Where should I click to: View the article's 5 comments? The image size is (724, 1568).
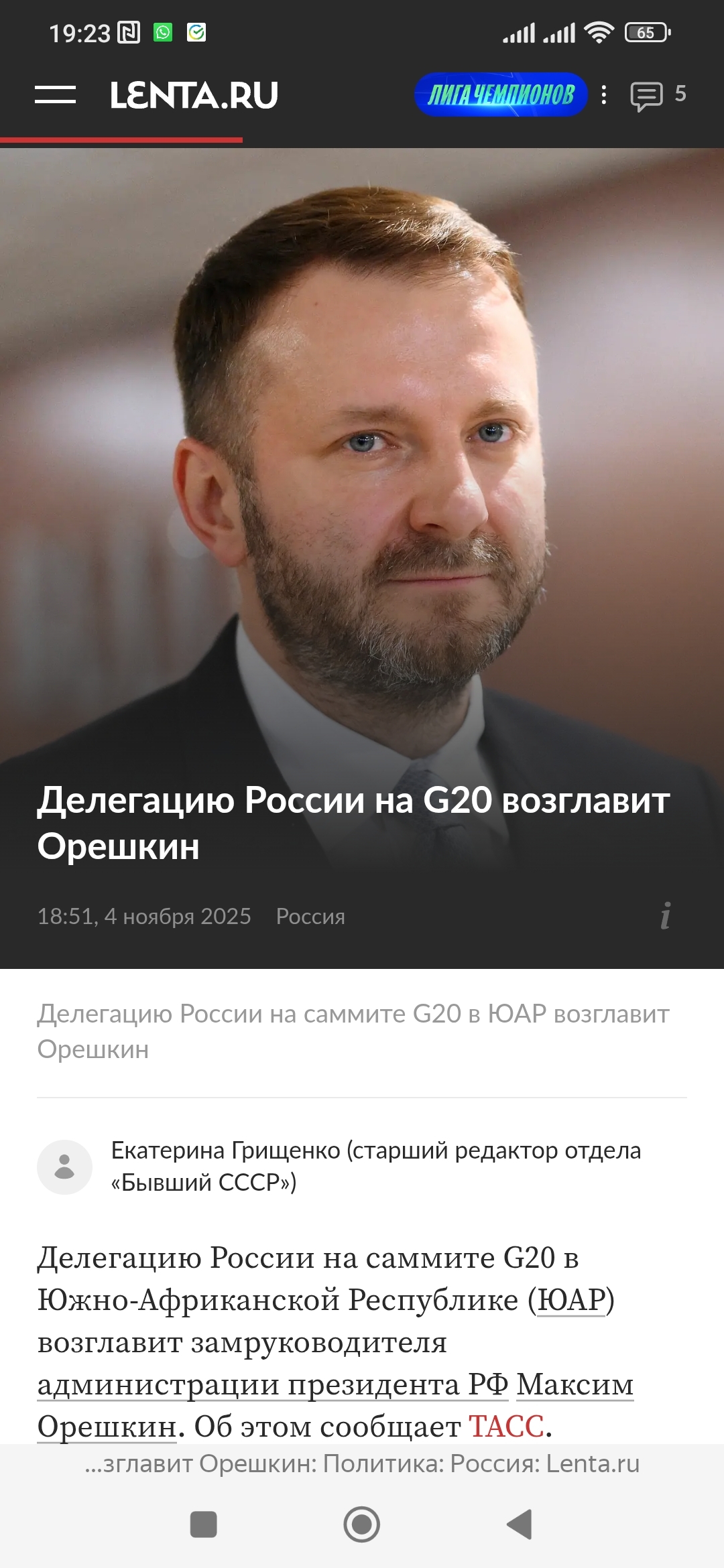click(657, 95)
